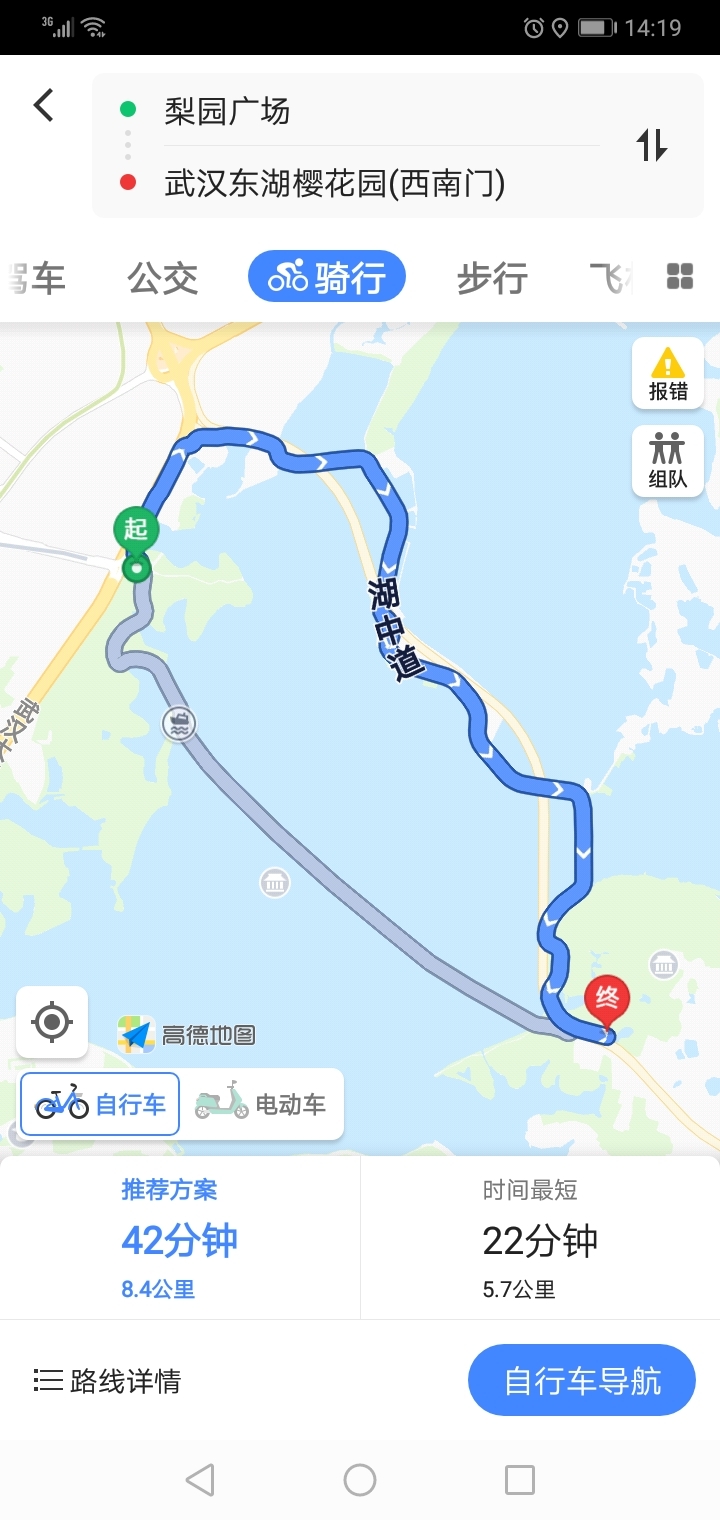The image size is (720, 1520).
Task: Switch to the 步行 tab
Action: click(x=491, y=278)
